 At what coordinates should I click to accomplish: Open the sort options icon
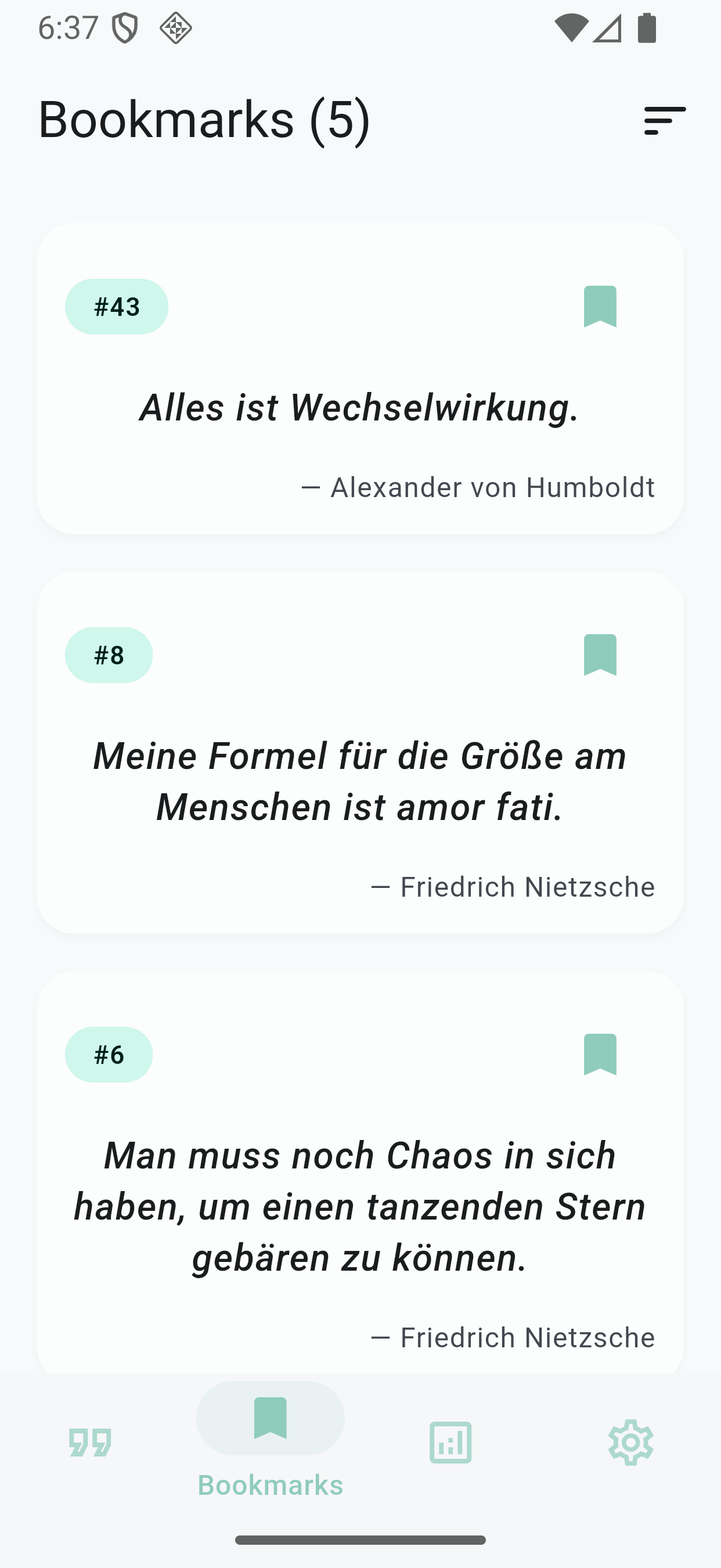click(665, 121)
